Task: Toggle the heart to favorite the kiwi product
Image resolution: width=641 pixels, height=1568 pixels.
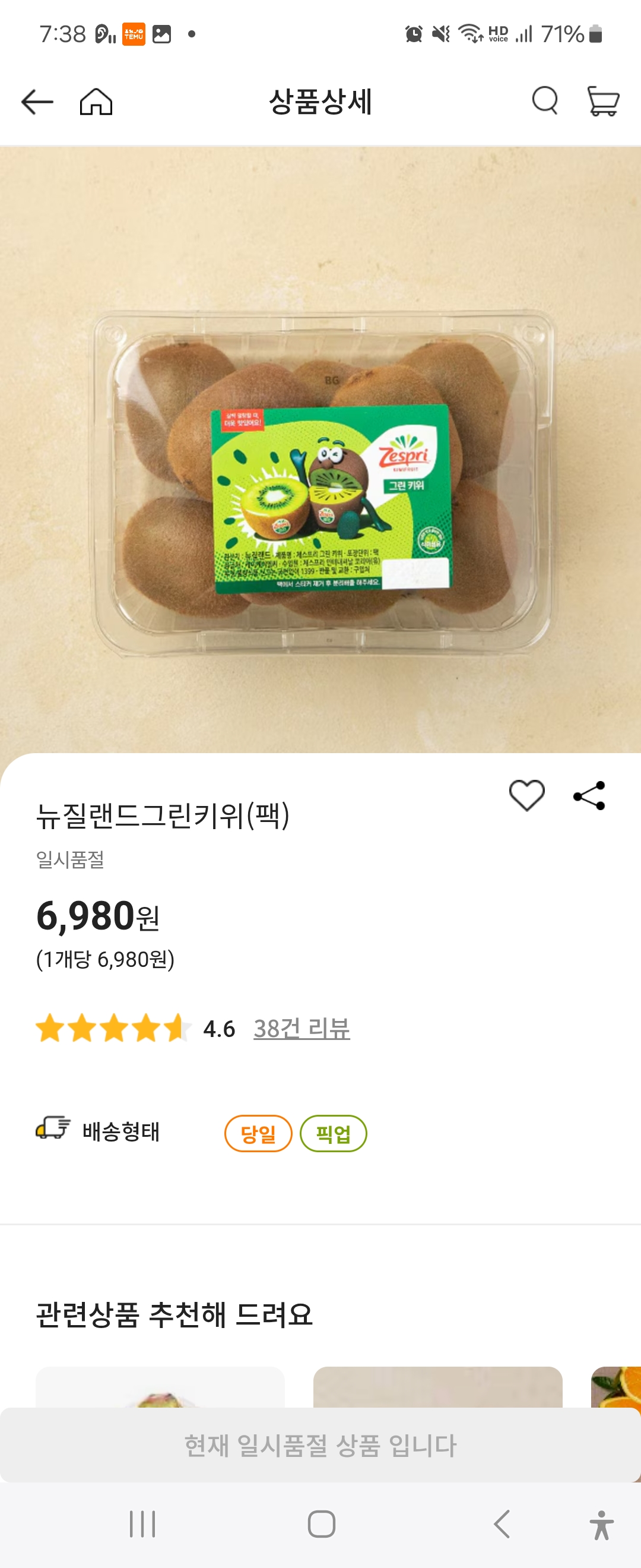Action: tap(528, 795)
